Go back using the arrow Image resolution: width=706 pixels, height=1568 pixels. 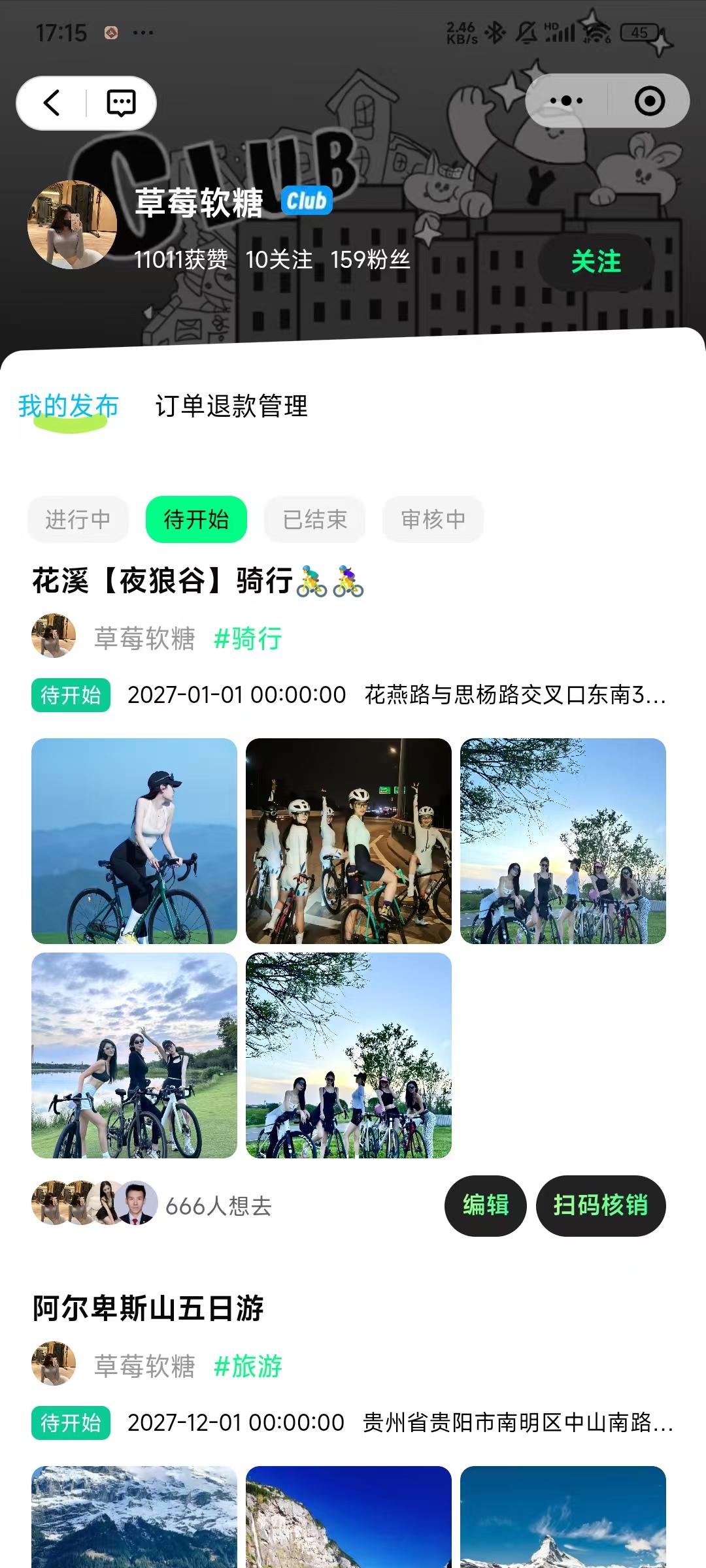coord(52,103)
